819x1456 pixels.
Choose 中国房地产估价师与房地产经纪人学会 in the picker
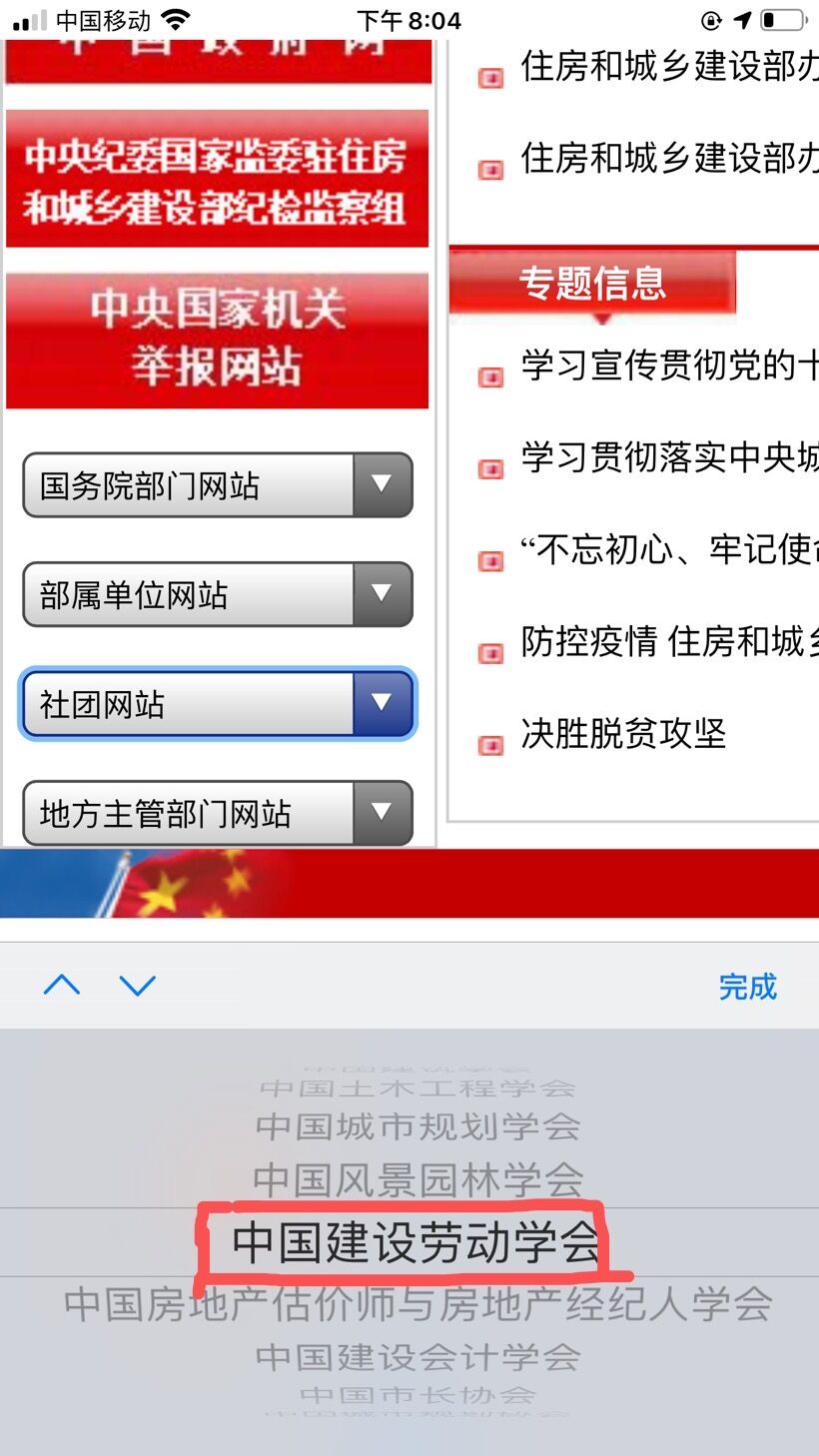(x=417, y=1304)
